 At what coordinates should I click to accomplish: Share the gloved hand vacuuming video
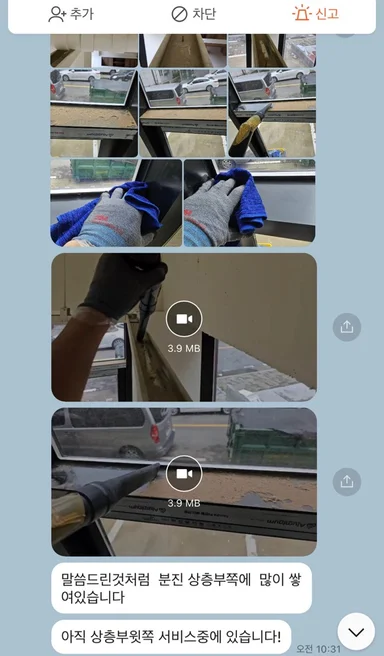tap(347, 327)
